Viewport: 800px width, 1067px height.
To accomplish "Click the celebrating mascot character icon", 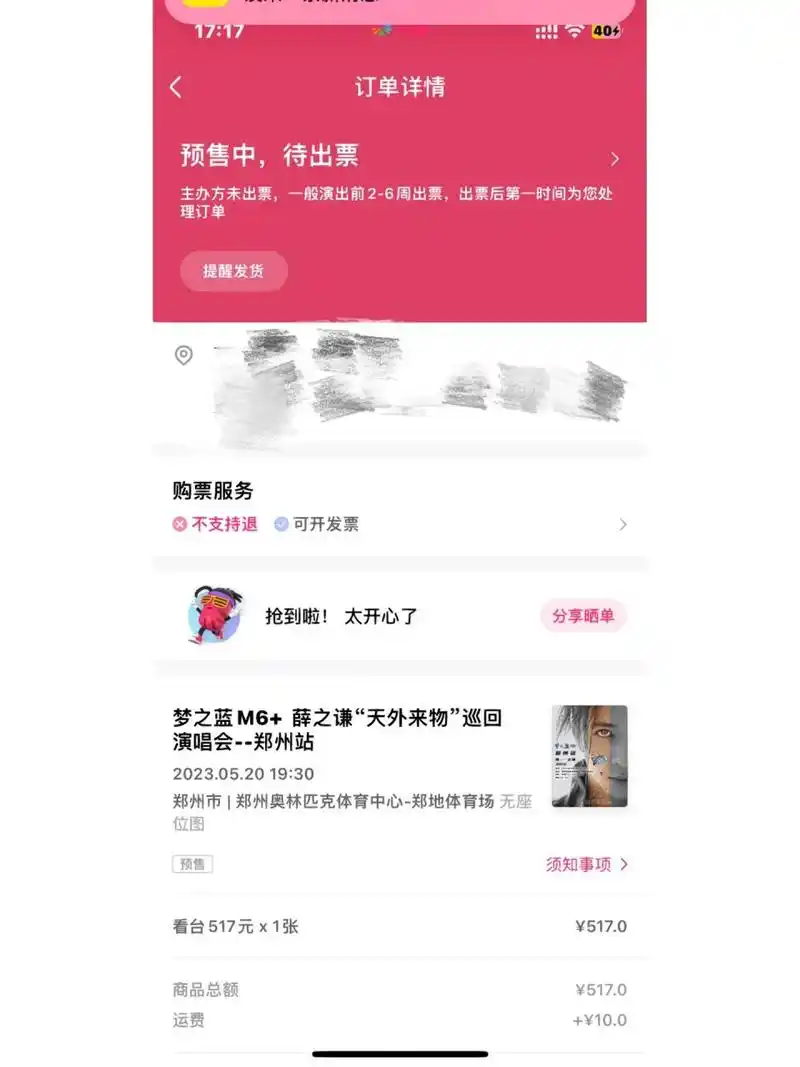I will point(213,616).
